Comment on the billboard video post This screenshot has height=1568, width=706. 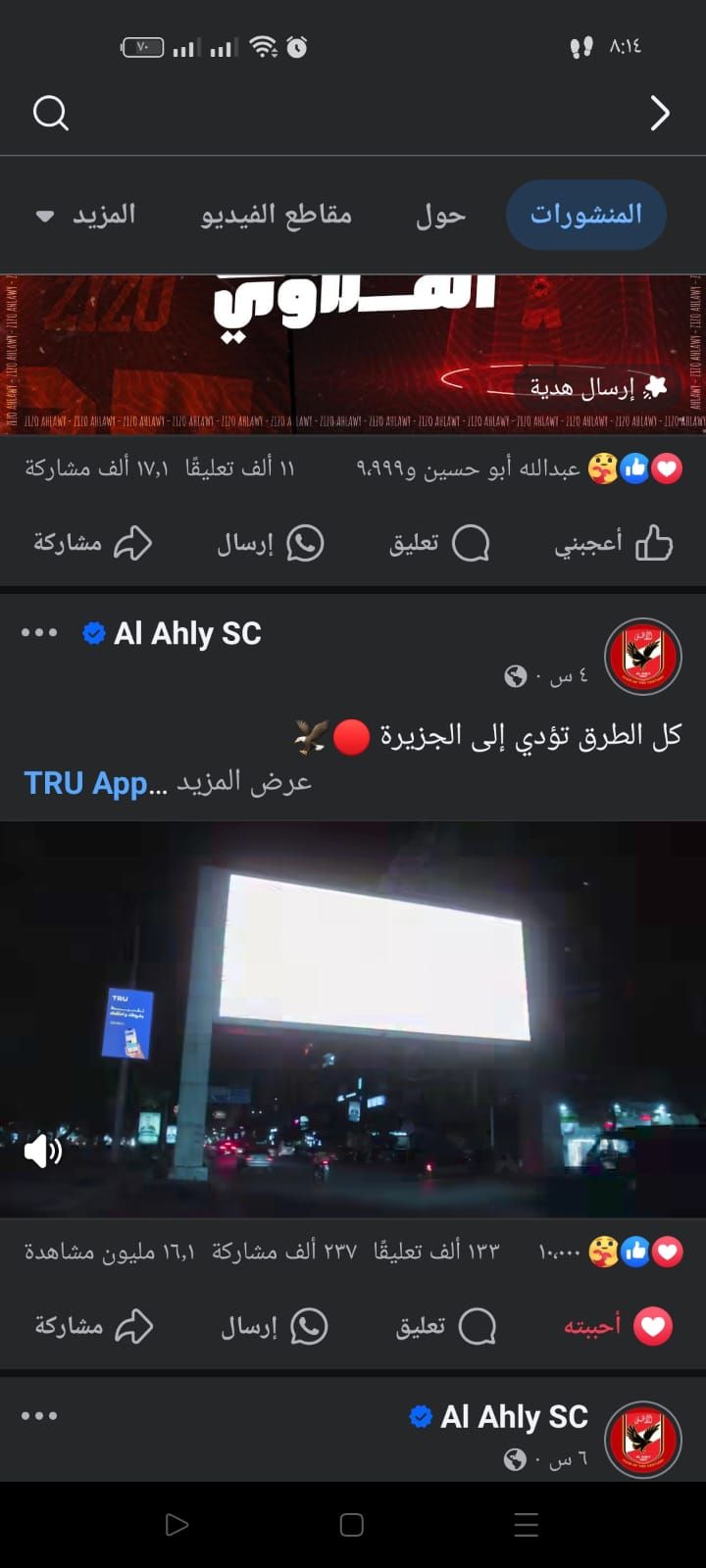click(445, 1327)
